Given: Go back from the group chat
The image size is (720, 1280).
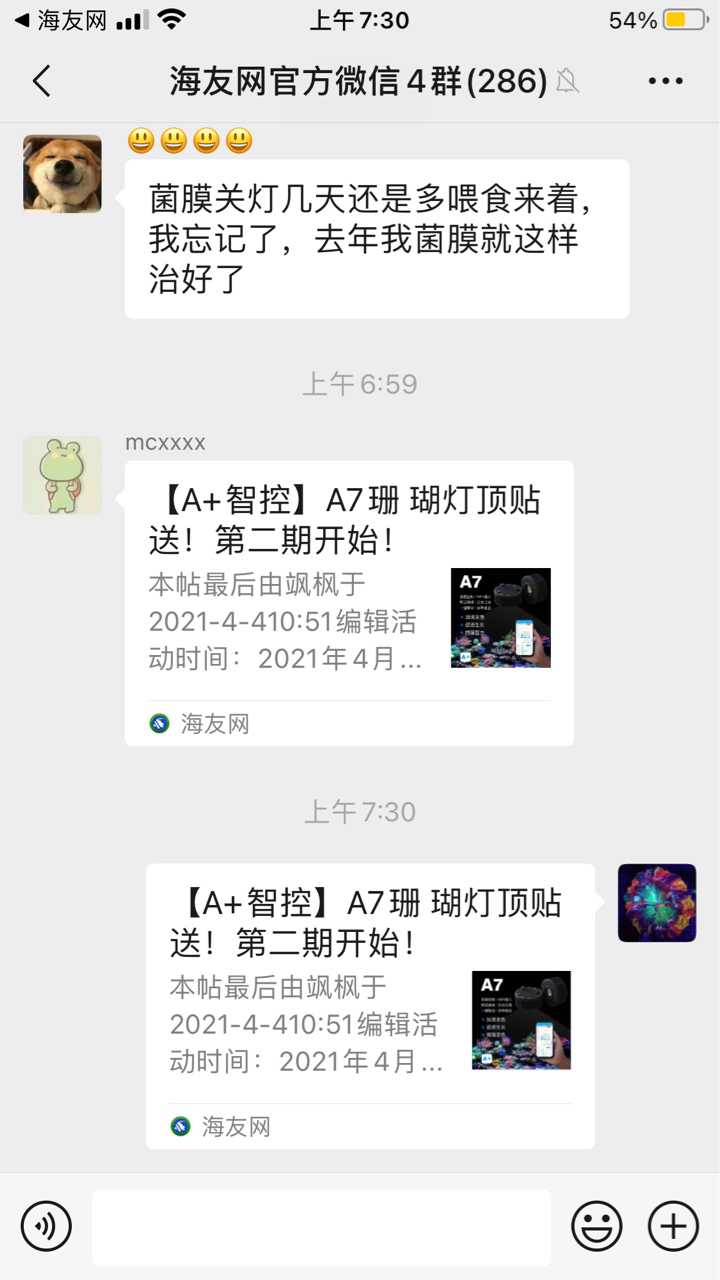Looking at the screenshot, I should click(41, 81).
